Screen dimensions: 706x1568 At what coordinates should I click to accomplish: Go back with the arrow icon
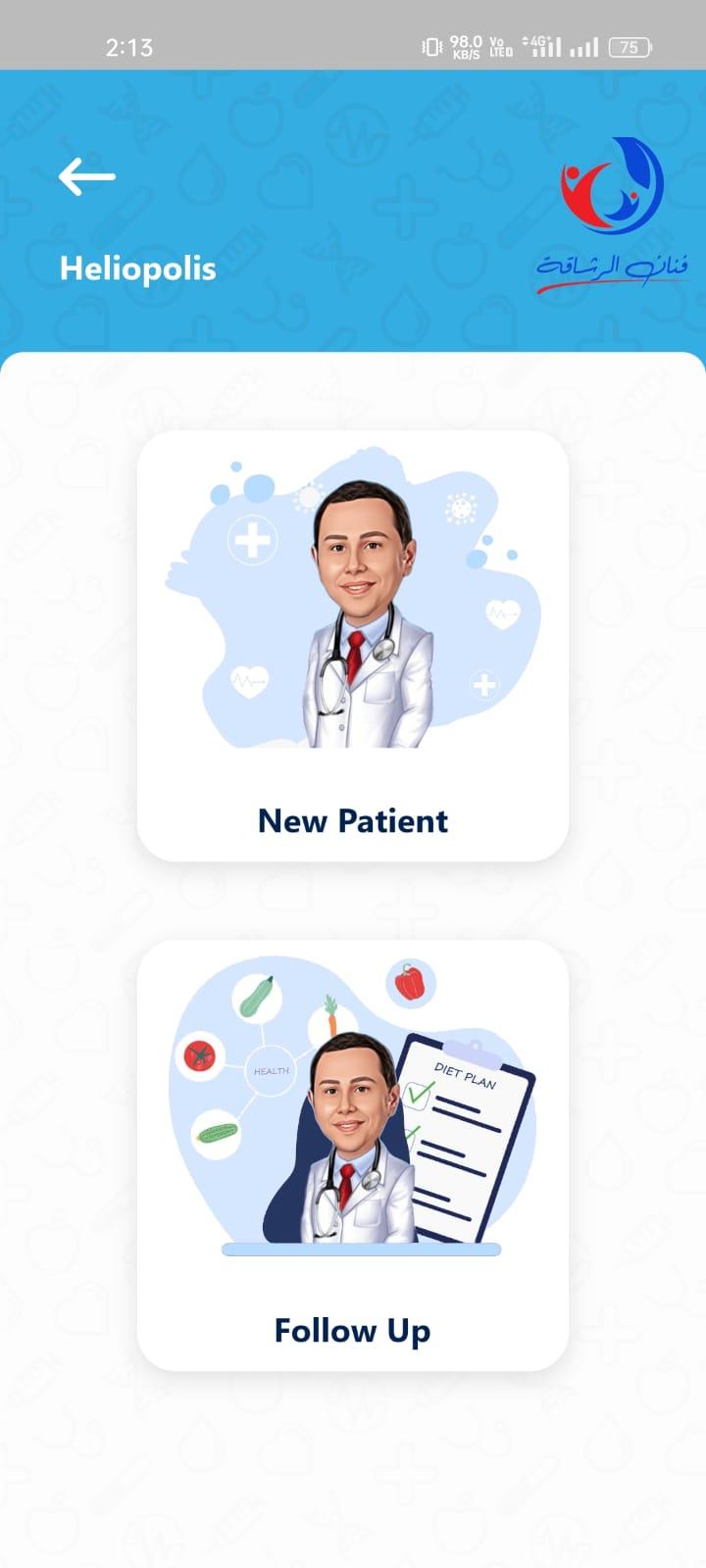coord(87,177)
